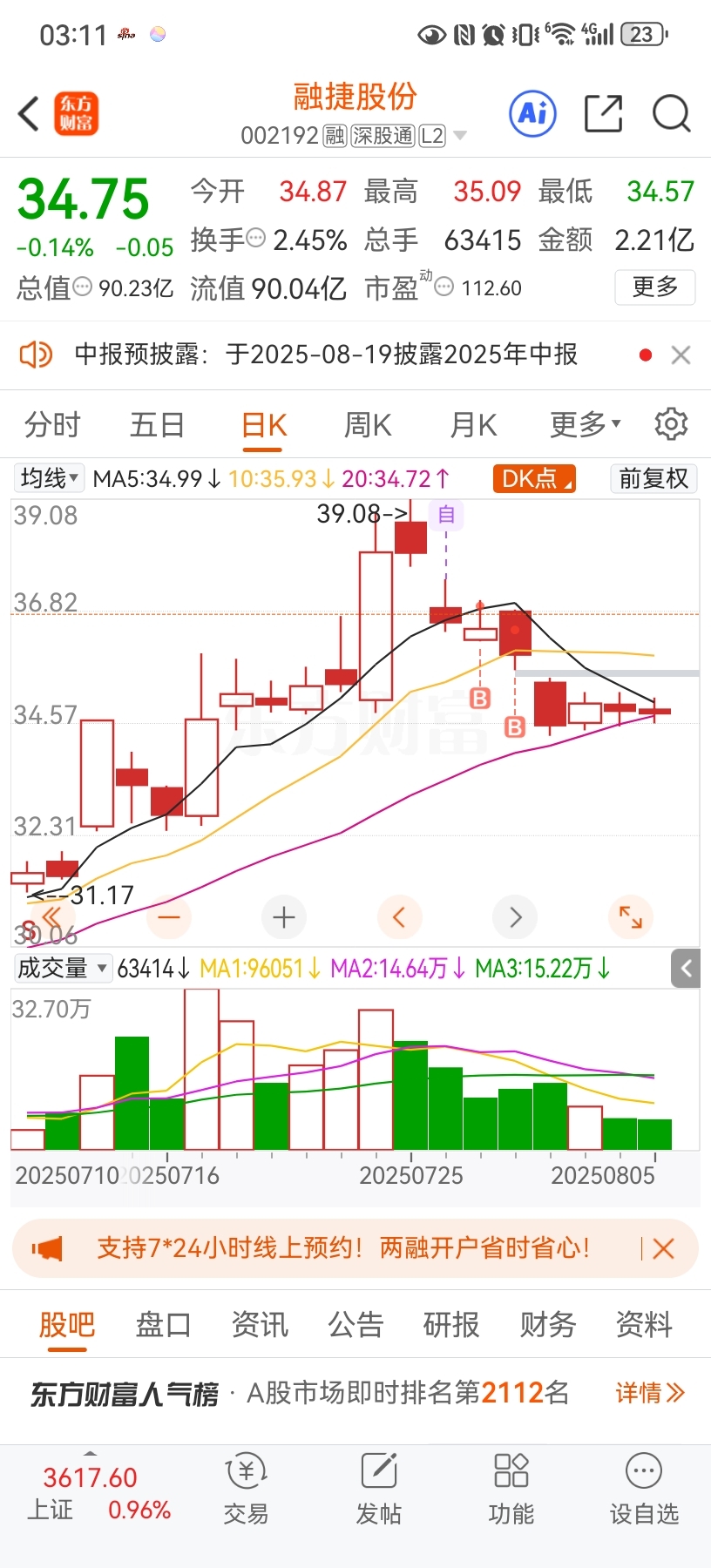Close the 两融开户 promotion banner
711x1568 pixels.
click(x=663, y=1249)
